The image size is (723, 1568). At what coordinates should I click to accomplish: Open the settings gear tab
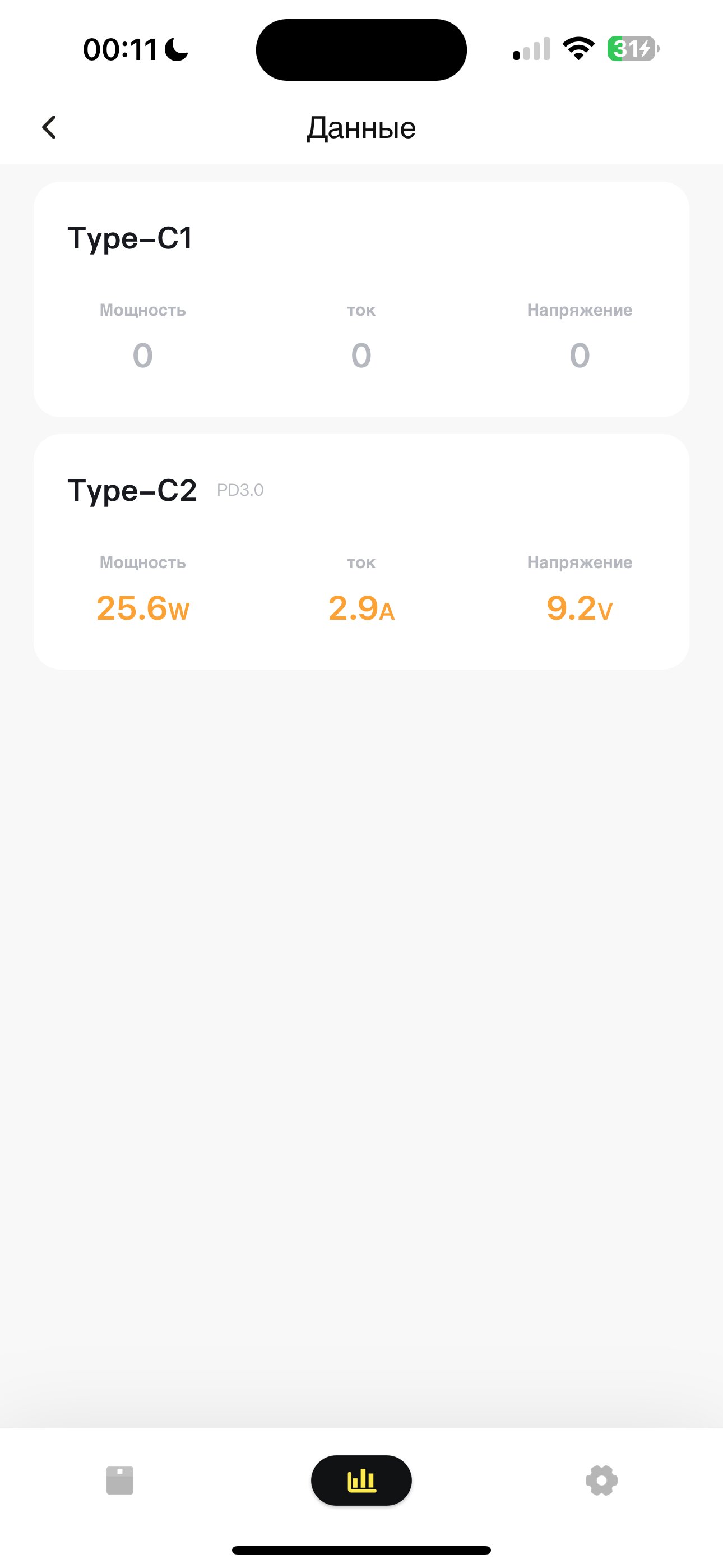pos(601,1480)
